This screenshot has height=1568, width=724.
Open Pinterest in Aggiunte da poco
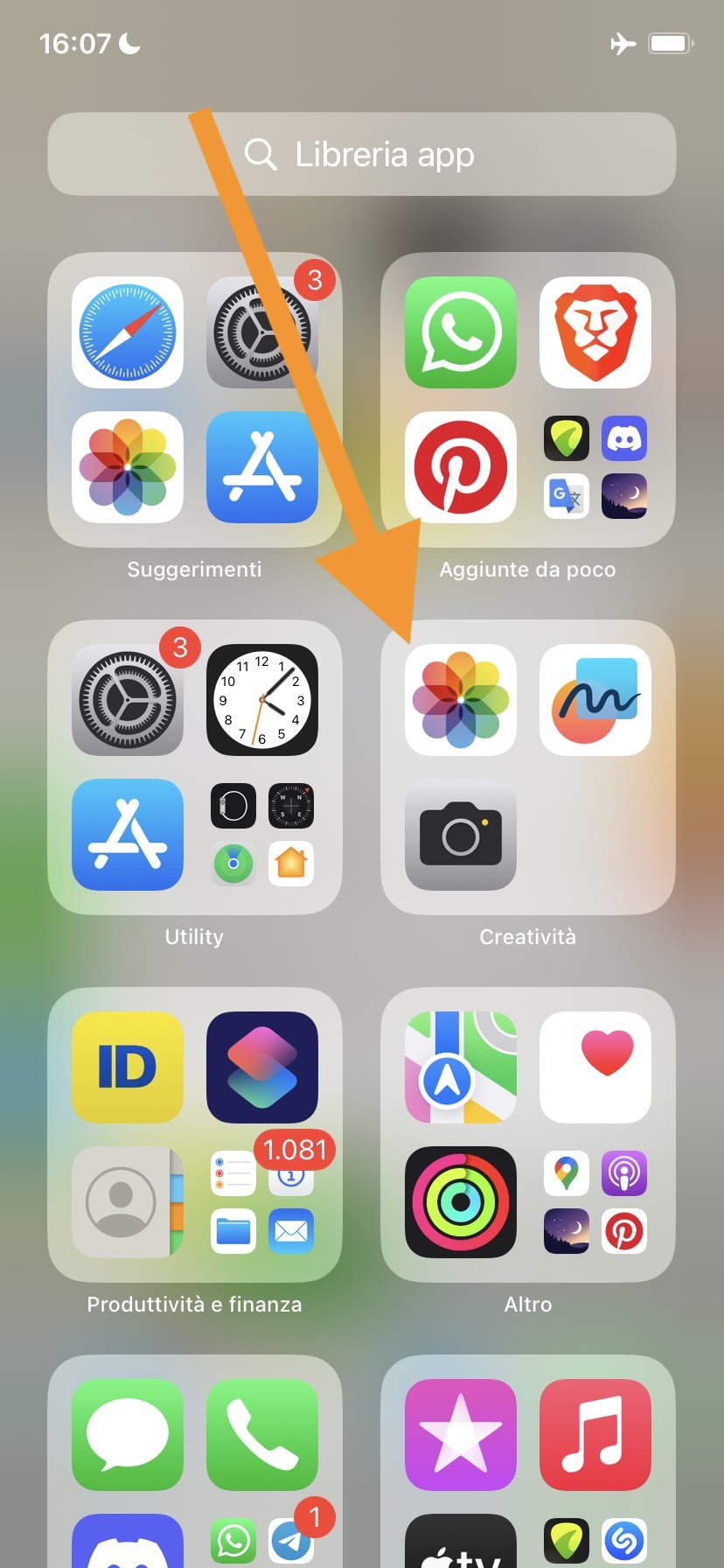click(x=461, y=467)
